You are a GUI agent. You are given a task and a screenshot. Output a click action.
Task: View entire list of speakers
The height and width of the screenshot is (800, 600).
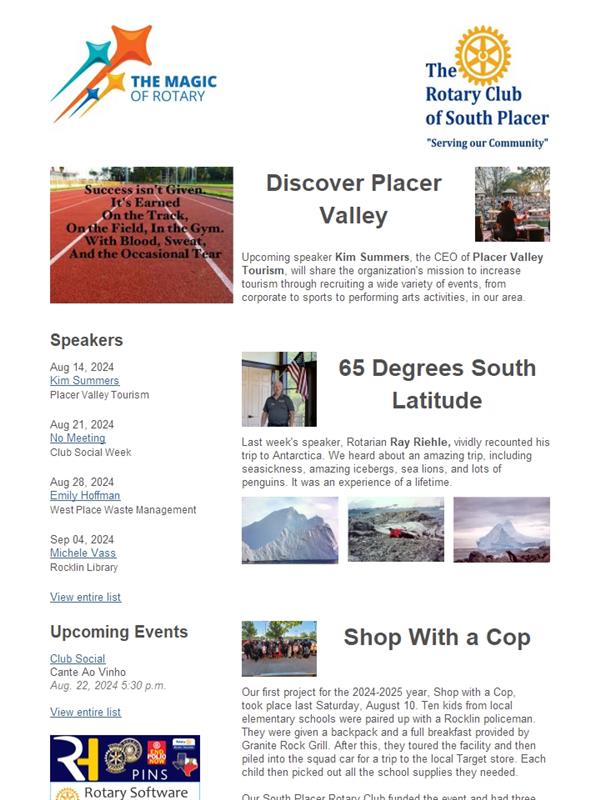tap(85, 597)
